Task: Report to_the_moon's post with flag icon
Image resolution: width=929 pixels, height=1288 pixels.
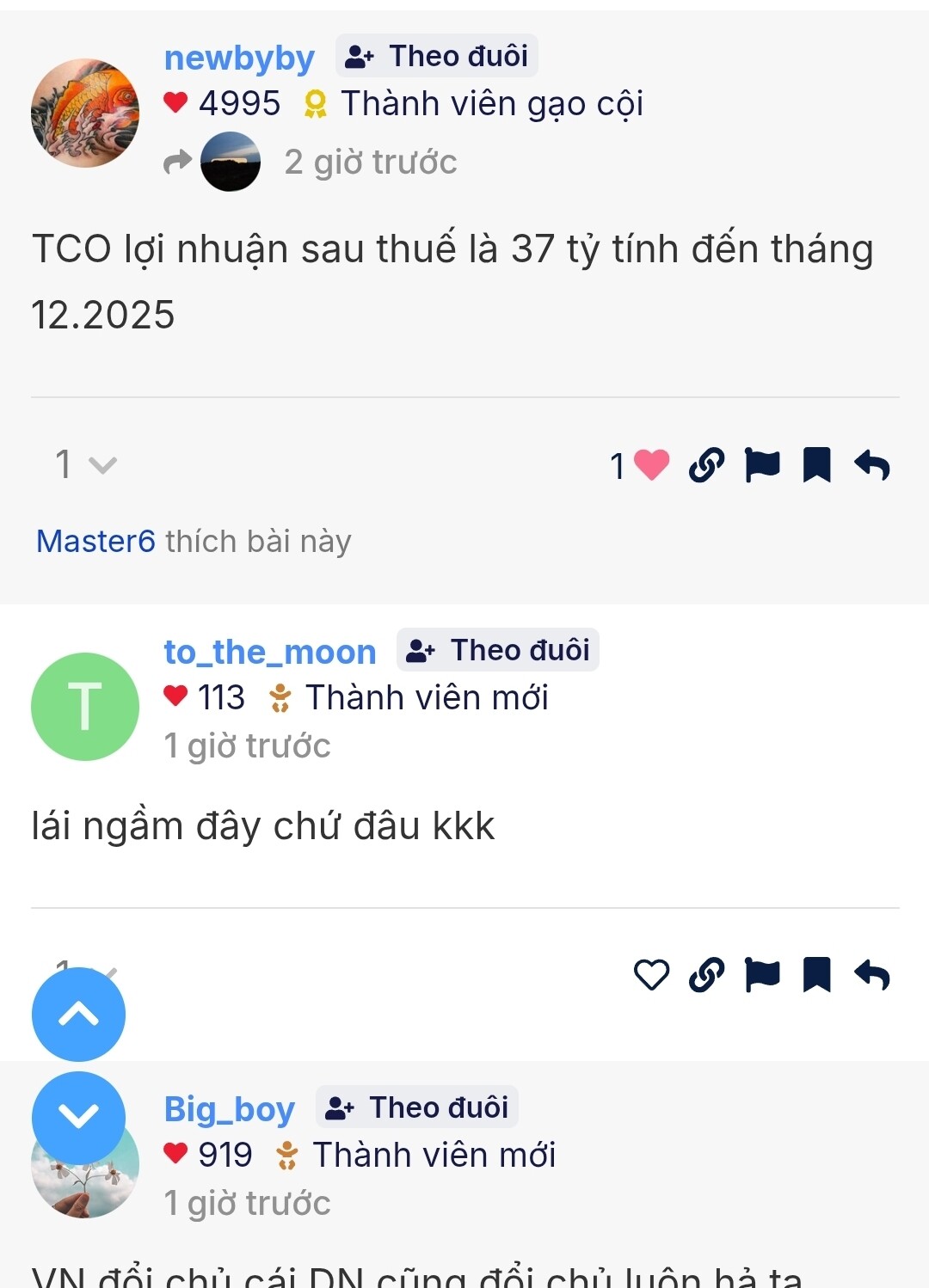Action: 762,975
